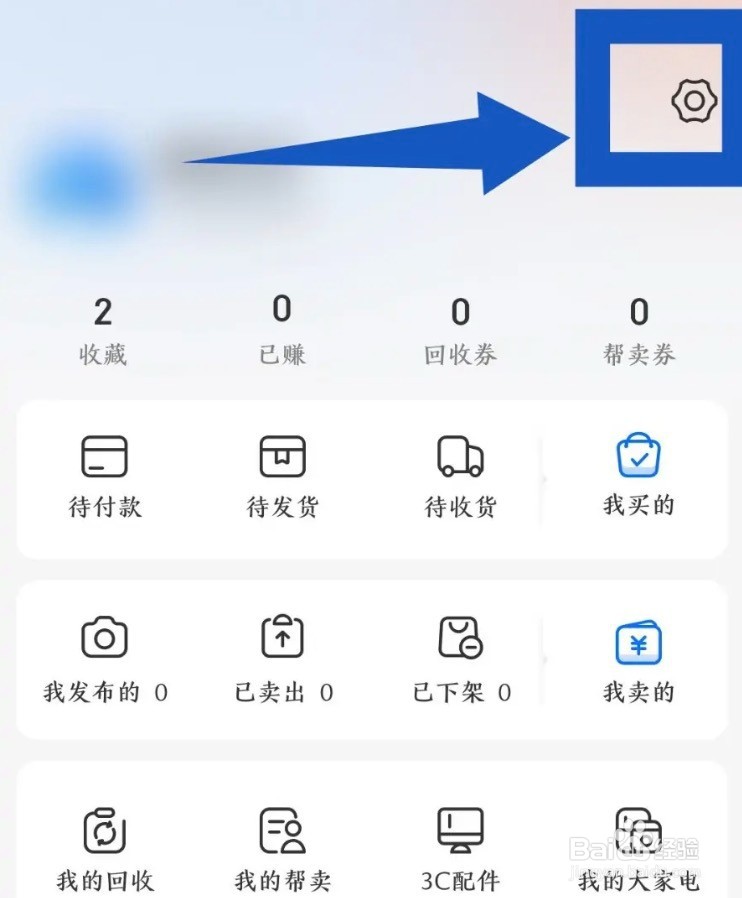Click the 我发布的 camera icon

(x=103, y=636)
